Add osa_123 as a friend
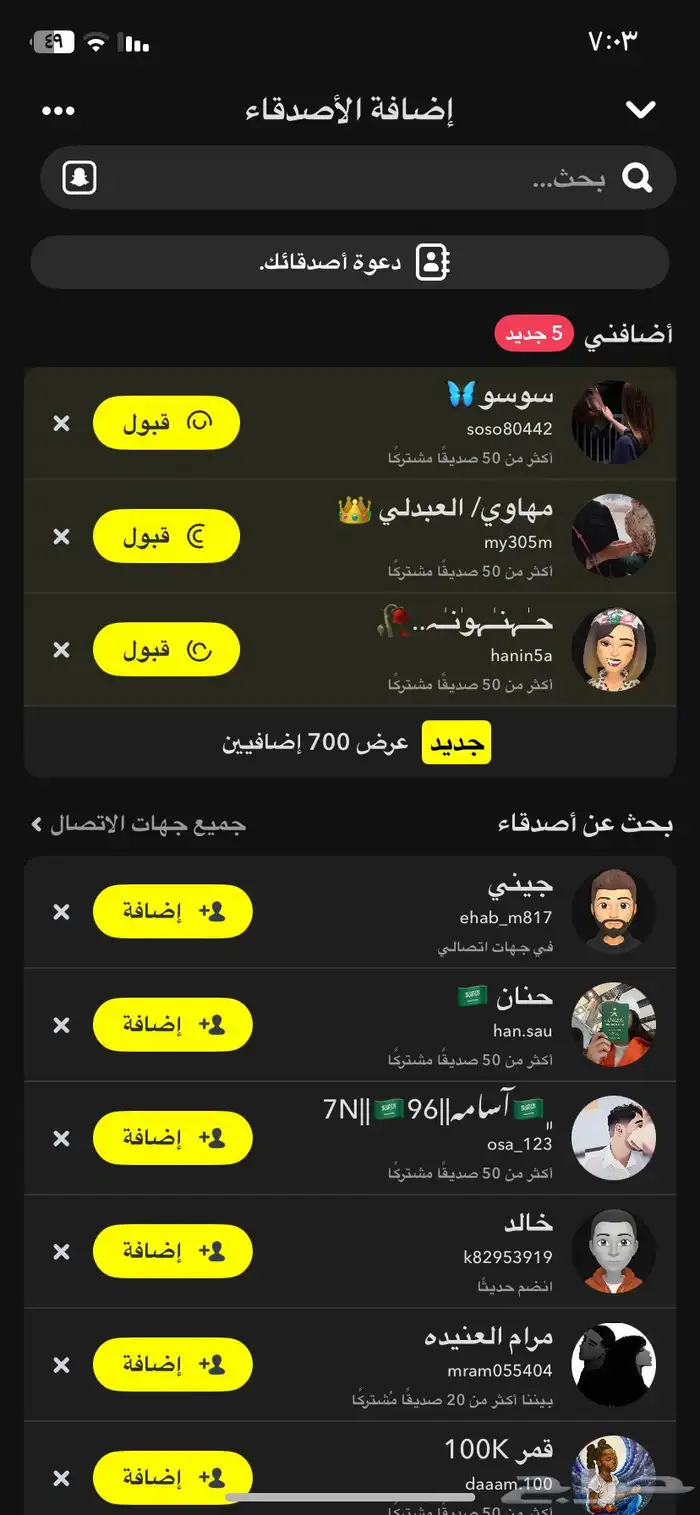The image size is (700, 1515). 172,1137
